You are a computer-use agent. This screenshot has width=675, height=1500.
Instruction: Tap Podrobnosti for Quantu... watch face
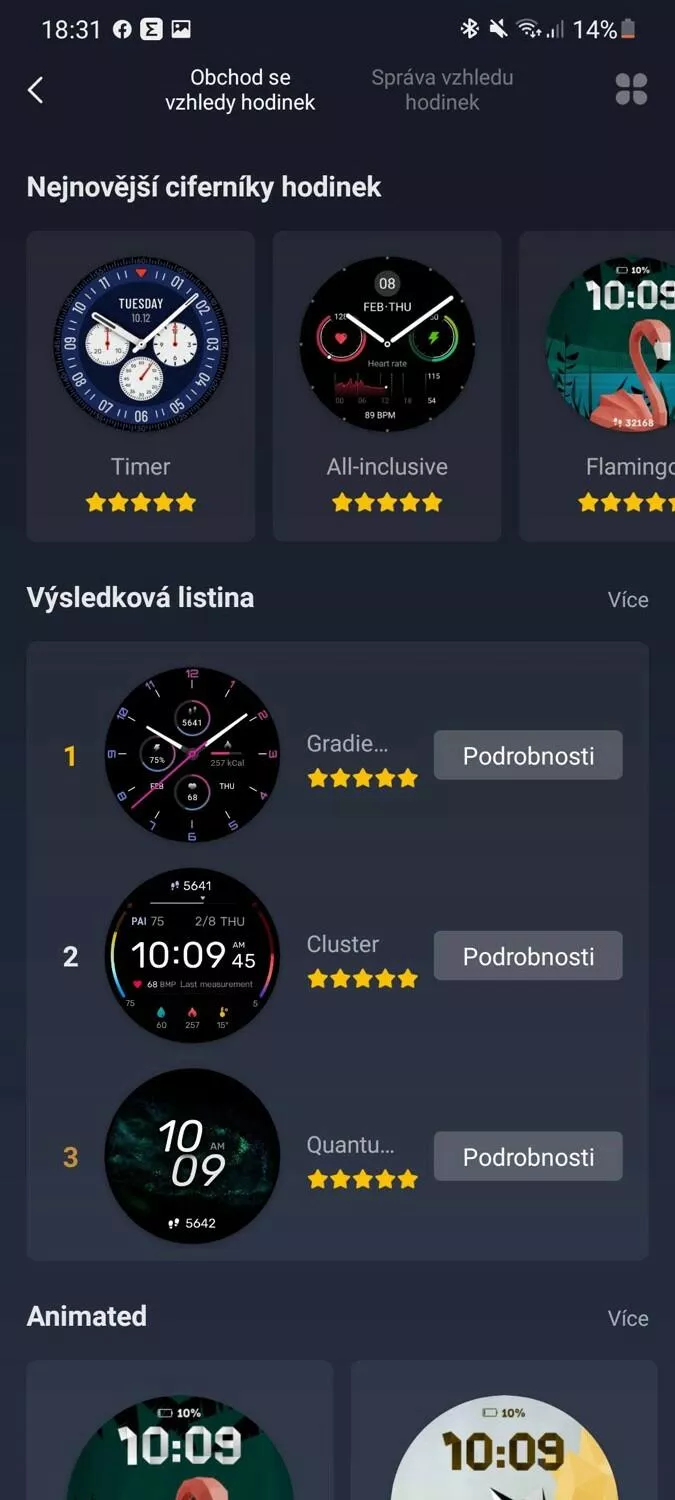[528, 1157]
